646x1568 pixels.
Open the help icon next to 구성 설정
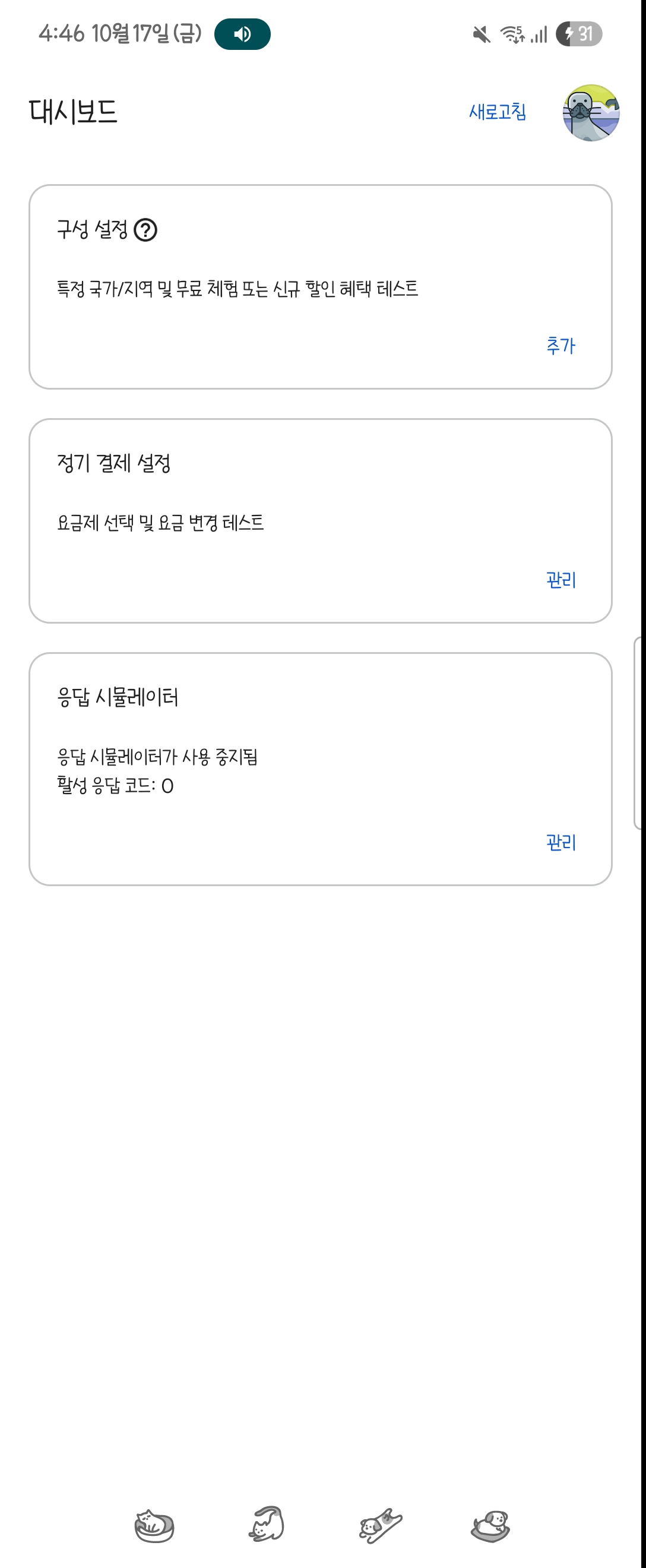click(x=145, y=230)
